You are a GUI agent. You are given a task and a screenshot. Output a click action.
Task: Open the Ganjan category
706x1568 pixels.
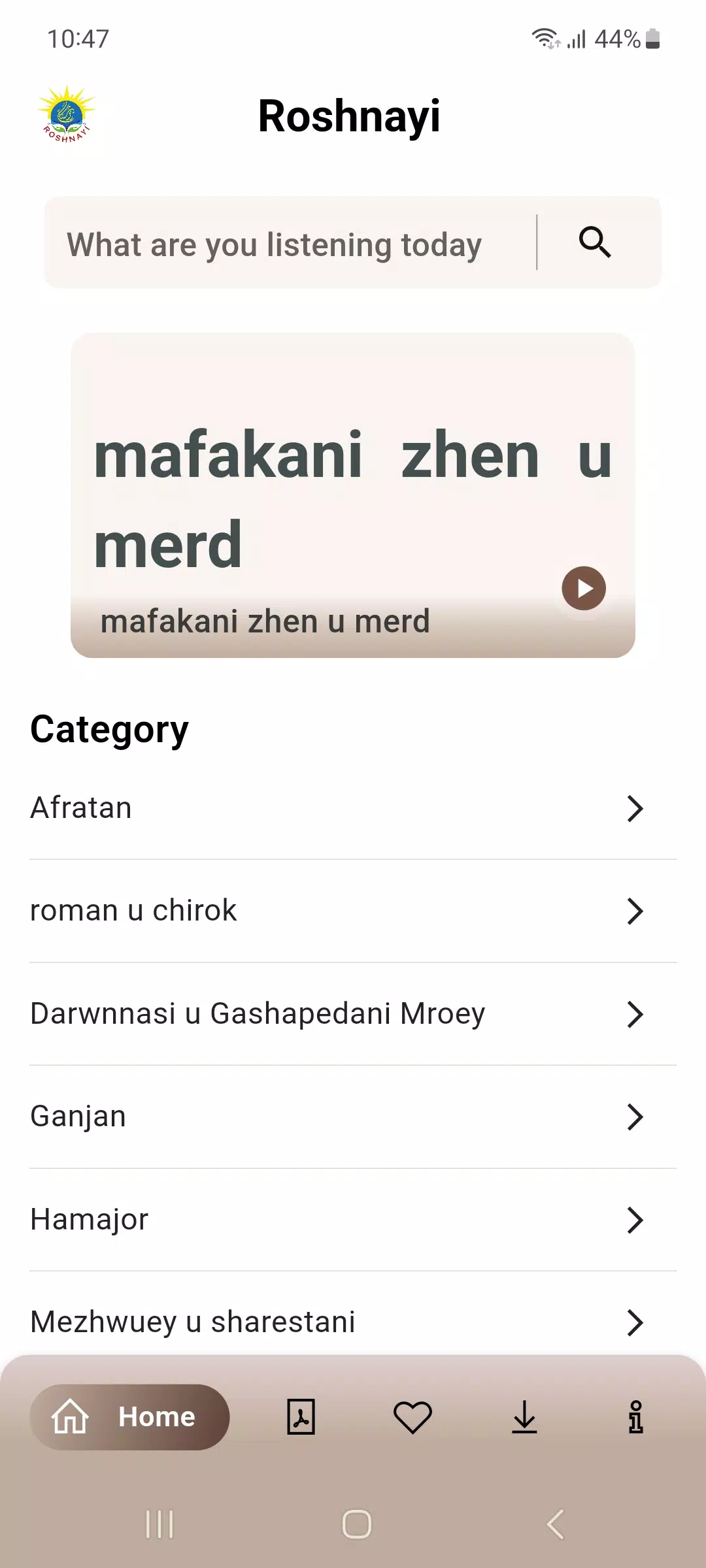coord(353,1117)
